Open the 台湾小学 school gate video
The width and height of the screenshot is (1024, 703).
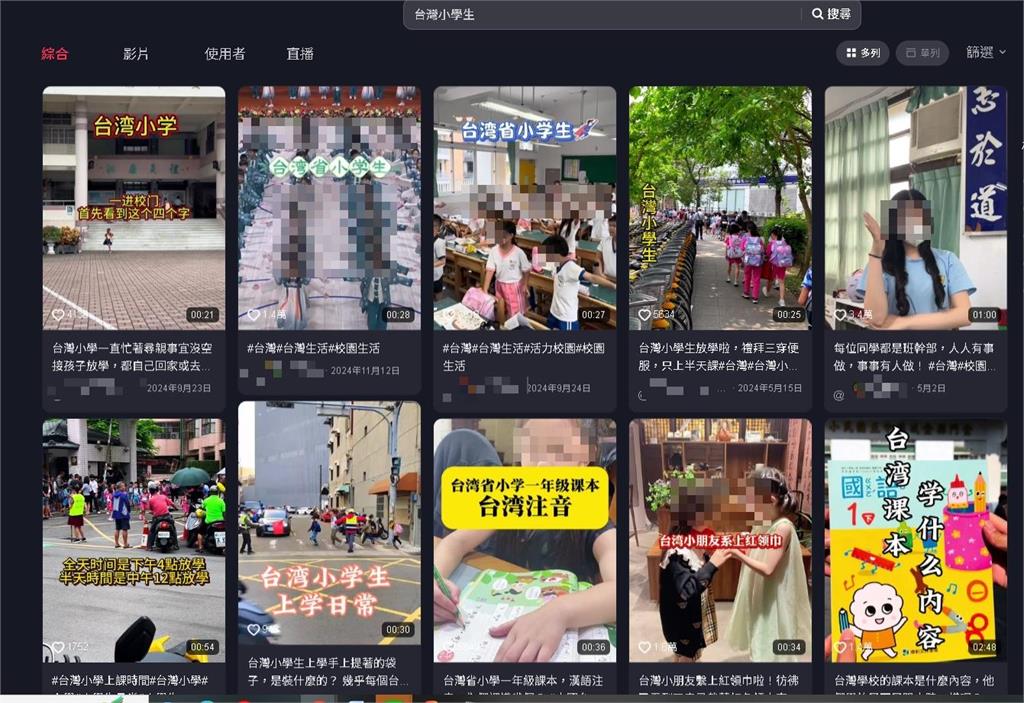(x=134, y=208)
